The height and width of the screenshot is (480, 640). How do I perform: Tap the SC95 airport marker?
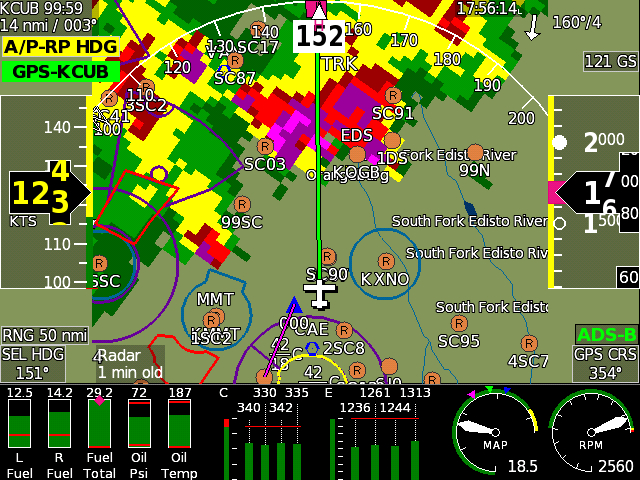[x=459, y=323]
